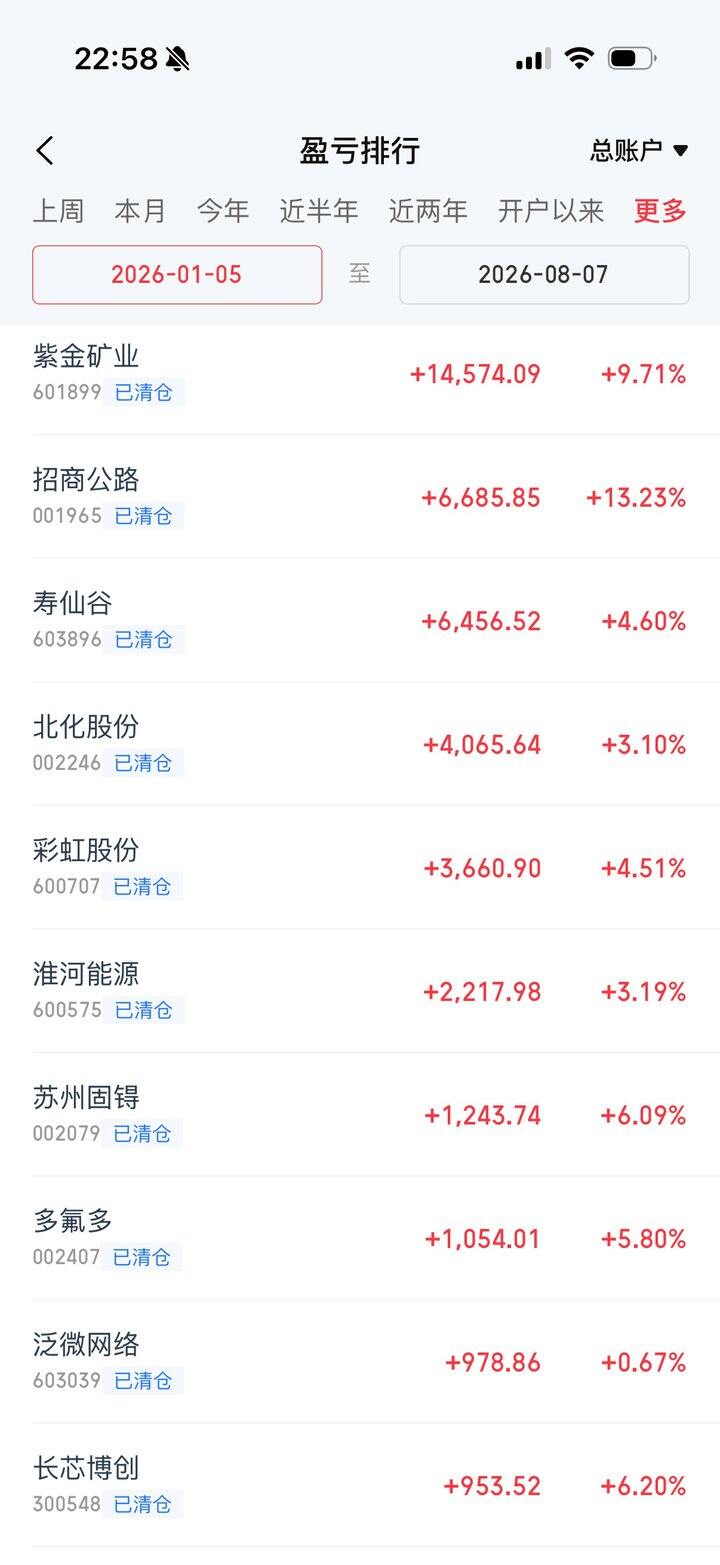
Task: Tap the 彩虹股份 row
Action: coord(360,867)
